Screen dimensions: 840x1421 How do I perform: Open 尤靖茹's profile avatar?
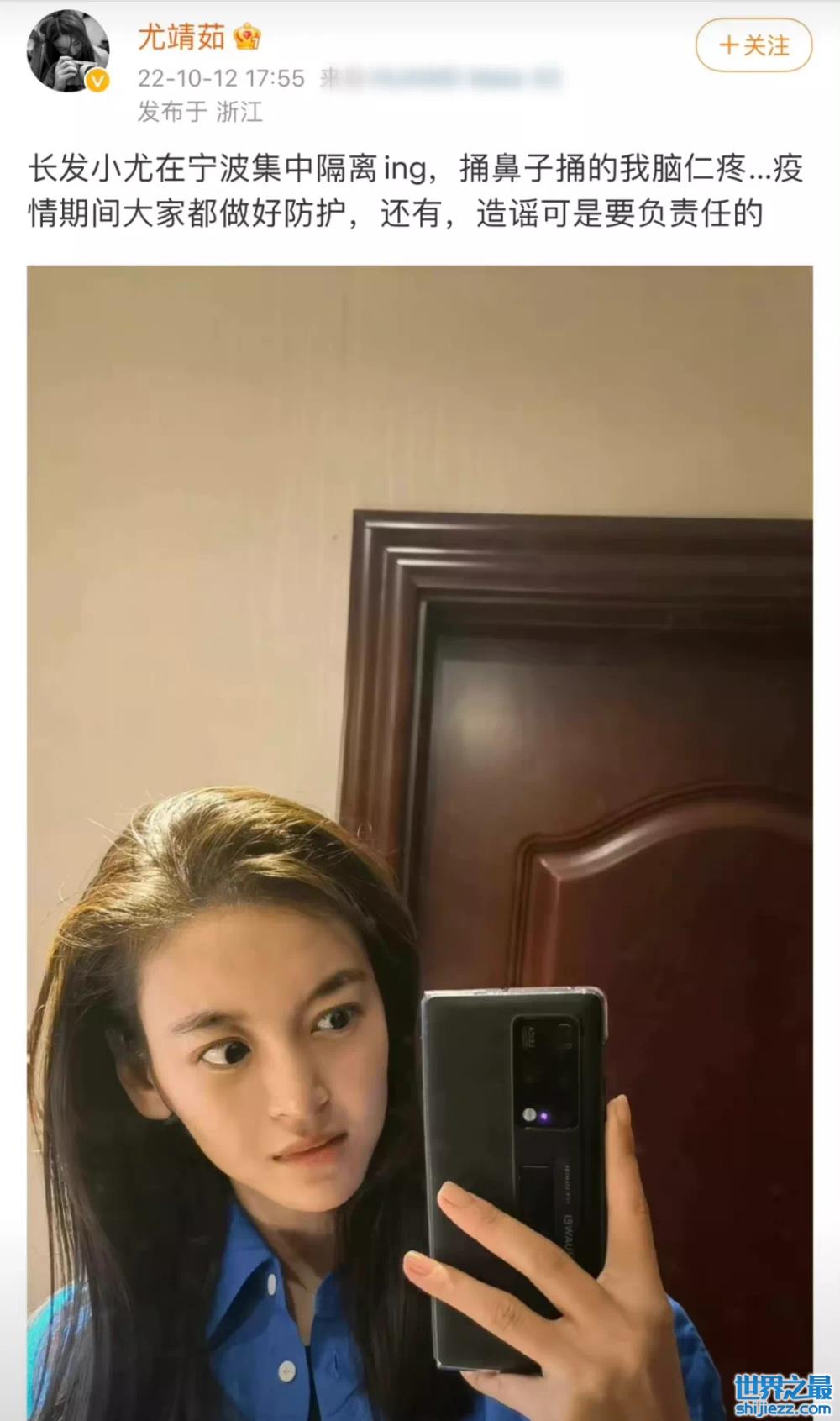tap(68, 52)
